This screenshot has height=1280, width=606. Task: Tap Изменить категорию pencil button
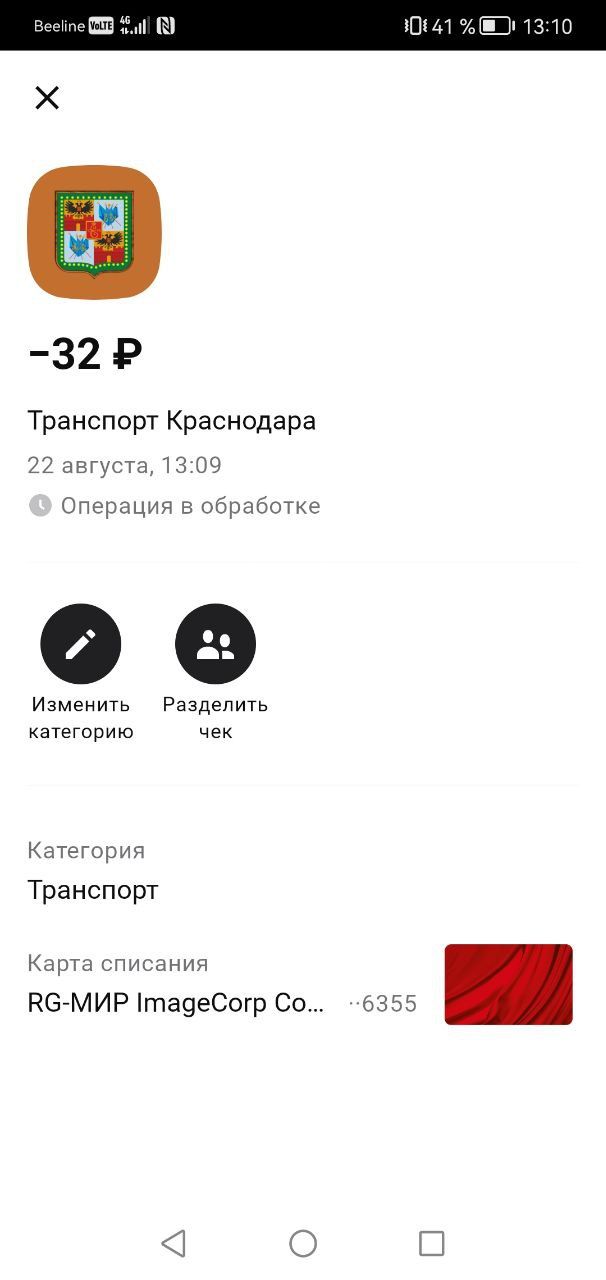pyautogui.click(x=80, y=644)
